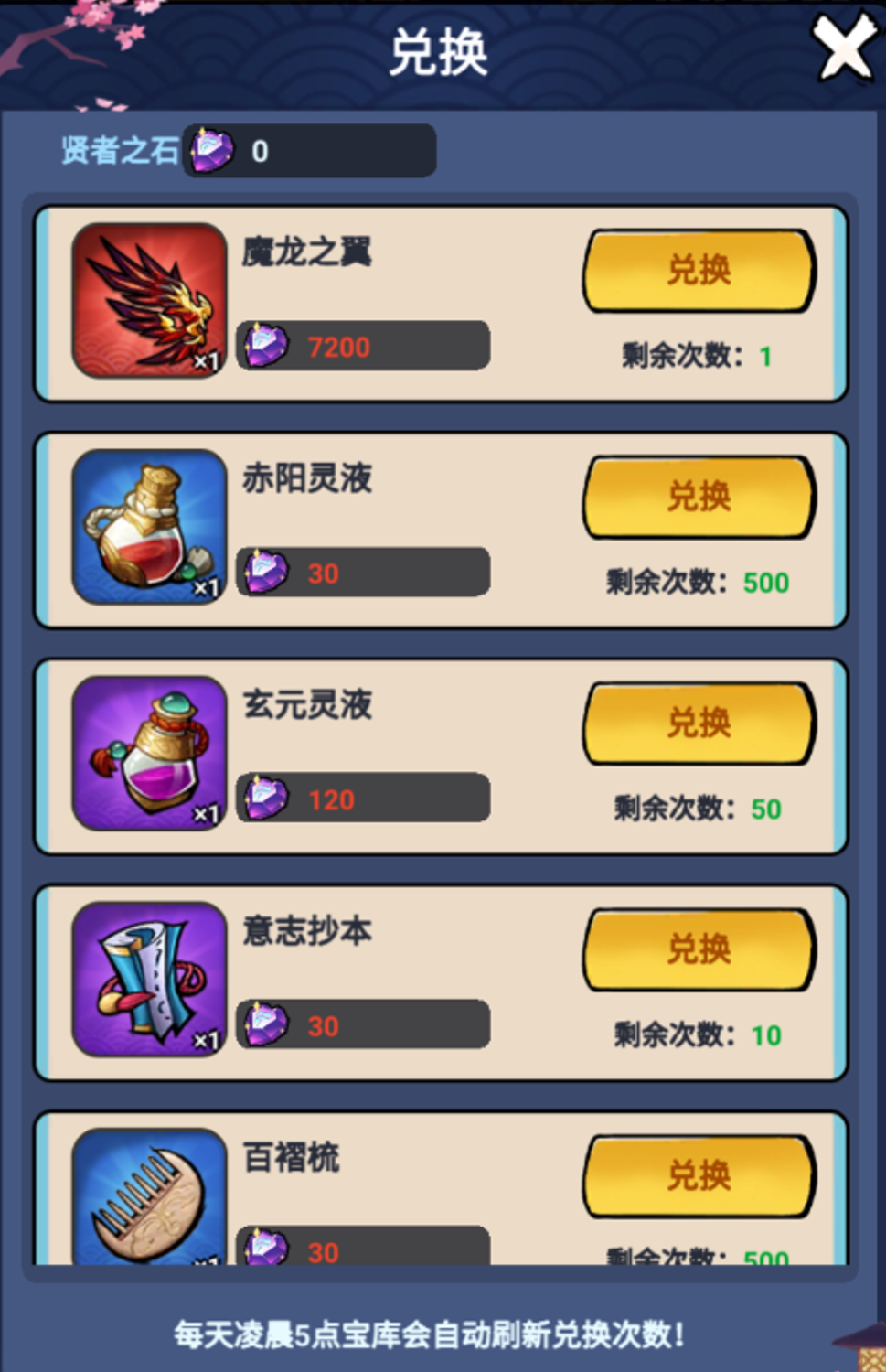Image resolution: width=886 pixels, height=1372 pixels.
Task: Redeem 玄元灵液 with the 兑换 button
Action: [699, 723]
